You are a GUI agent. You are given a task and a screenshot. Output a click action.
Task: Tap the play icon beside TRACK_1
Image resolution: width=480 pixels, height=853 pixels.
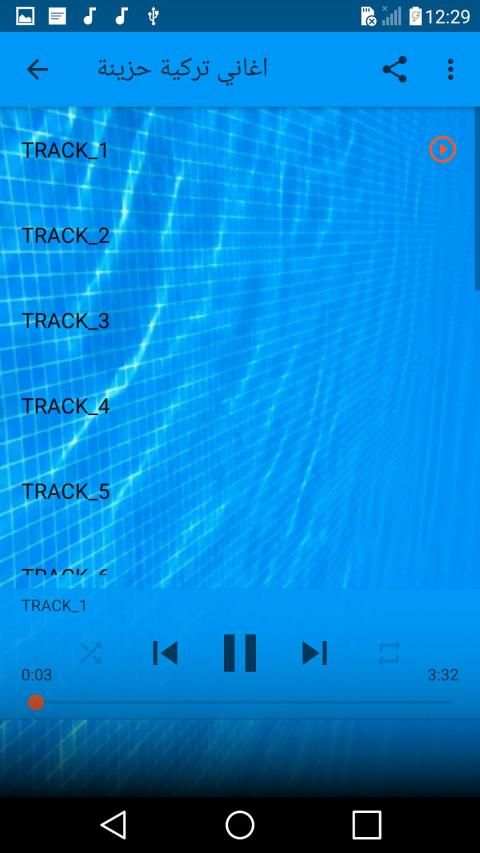(442, 149)
